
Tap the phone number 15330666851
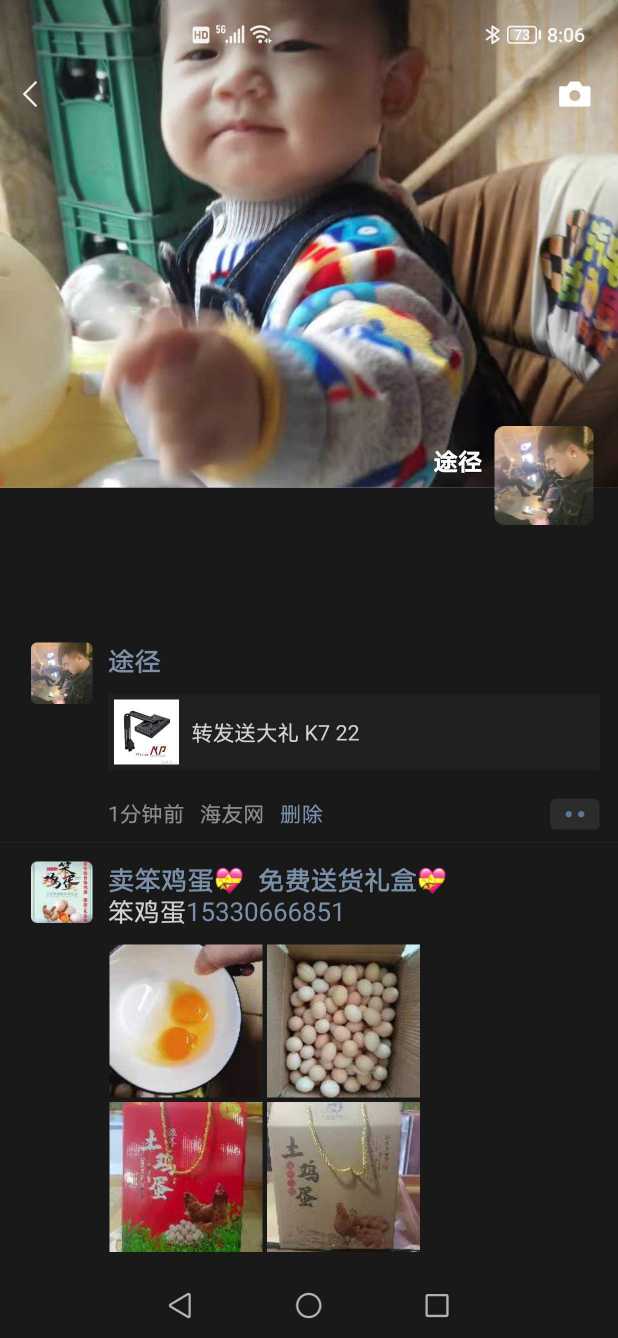265,912
